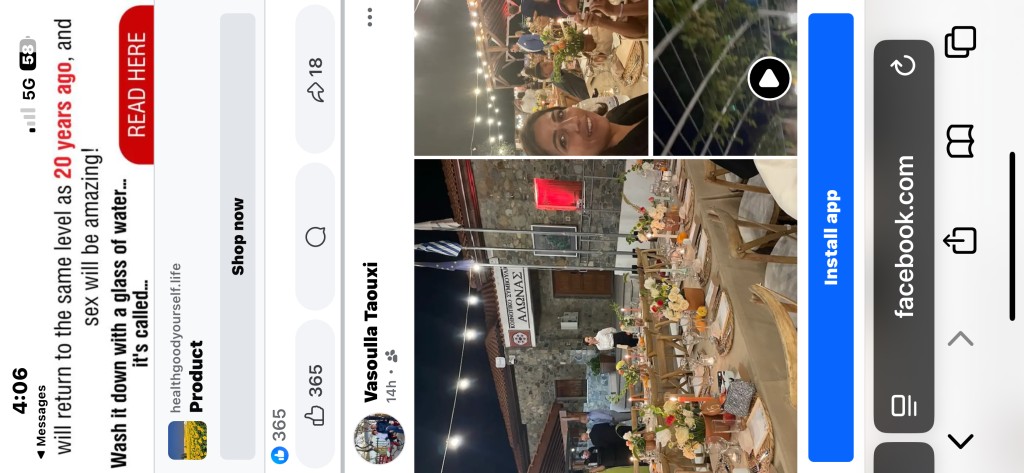Tap the READ HERE ad button
Image resolution: width=1024 pixels, height=473 pixels.
(136, 84)
